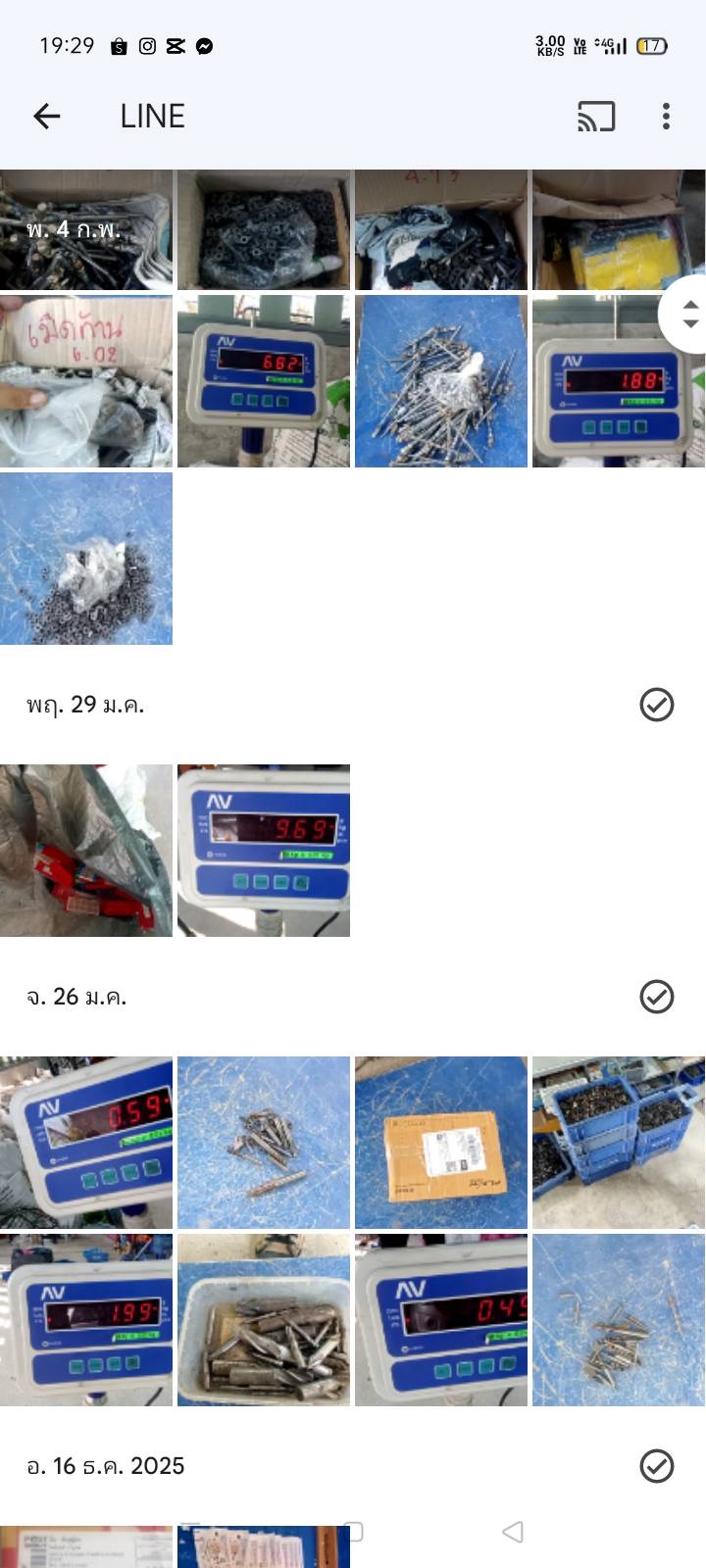706x1568 pixels.
Task: Open the scale photo reading 199
Action: [86, 1320]
